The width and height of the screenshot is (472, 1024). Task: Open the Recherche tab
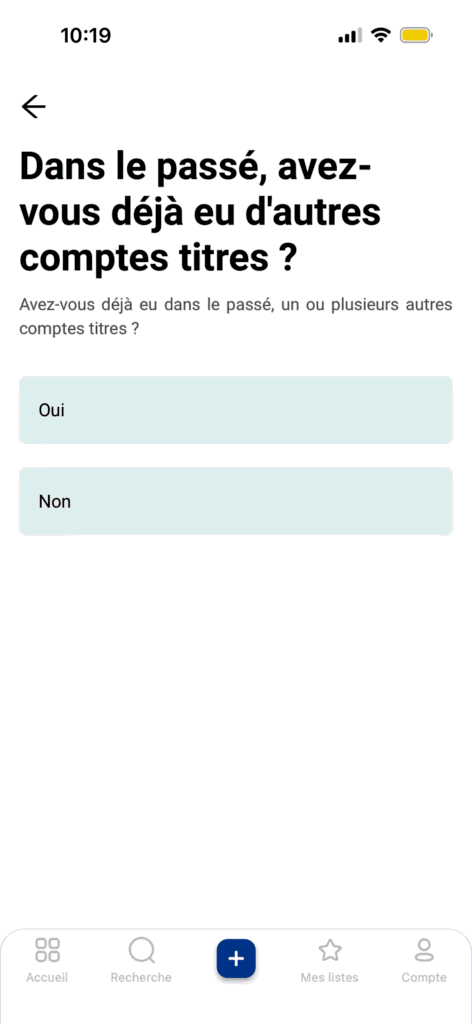141,960
